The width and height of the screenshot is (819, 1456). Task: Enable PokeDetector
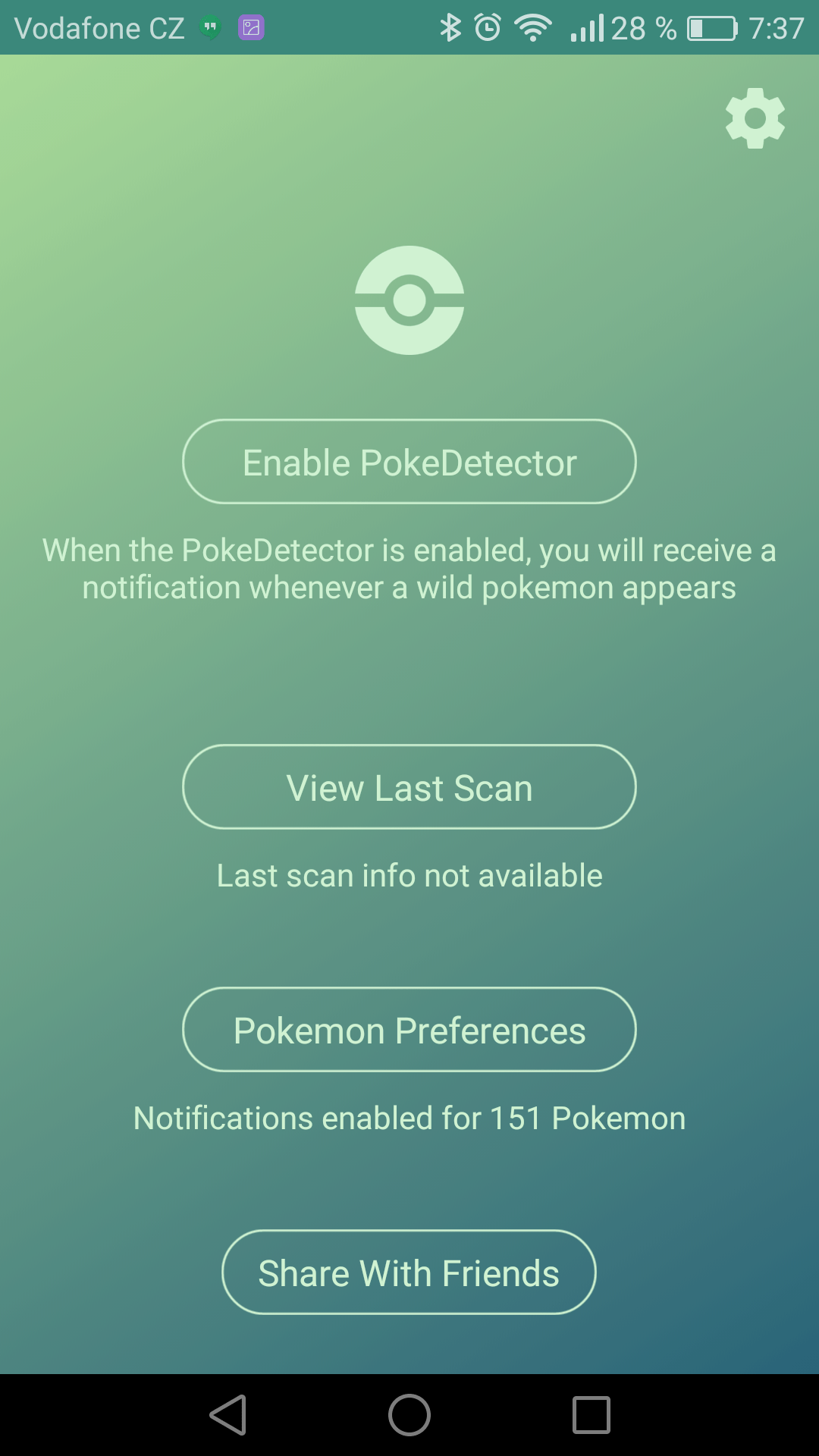409,462
